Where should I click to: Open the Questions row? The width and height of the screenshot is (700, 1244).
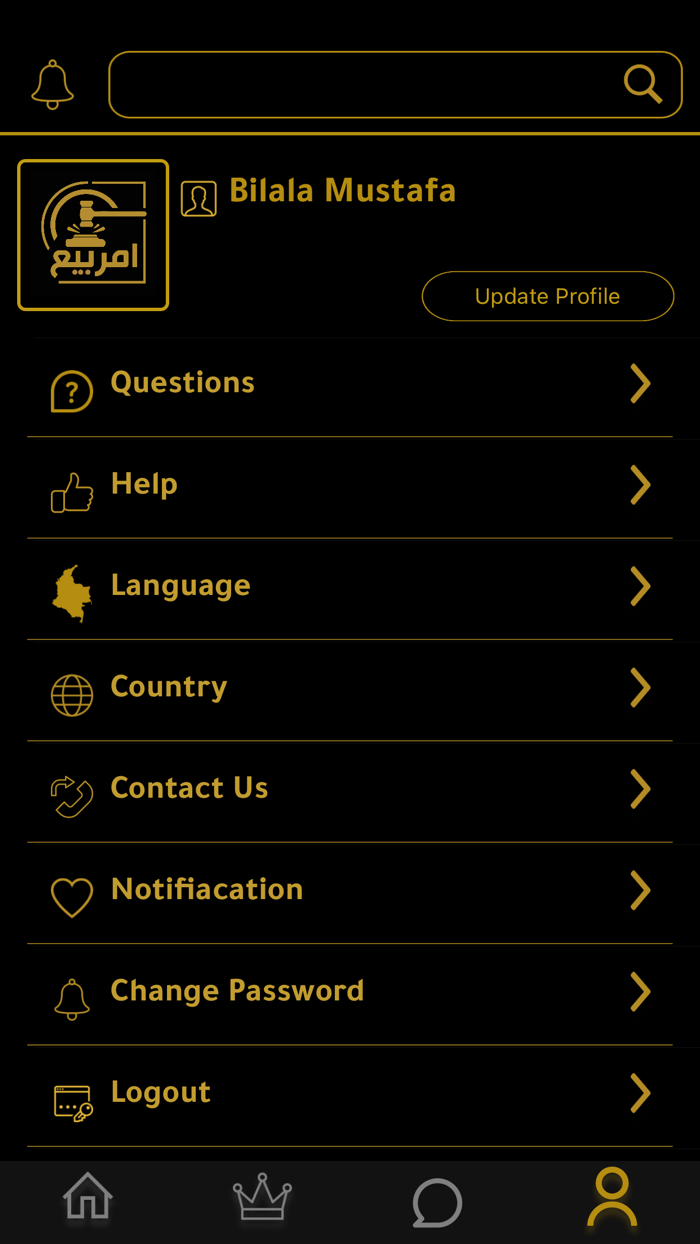(350, 385)
